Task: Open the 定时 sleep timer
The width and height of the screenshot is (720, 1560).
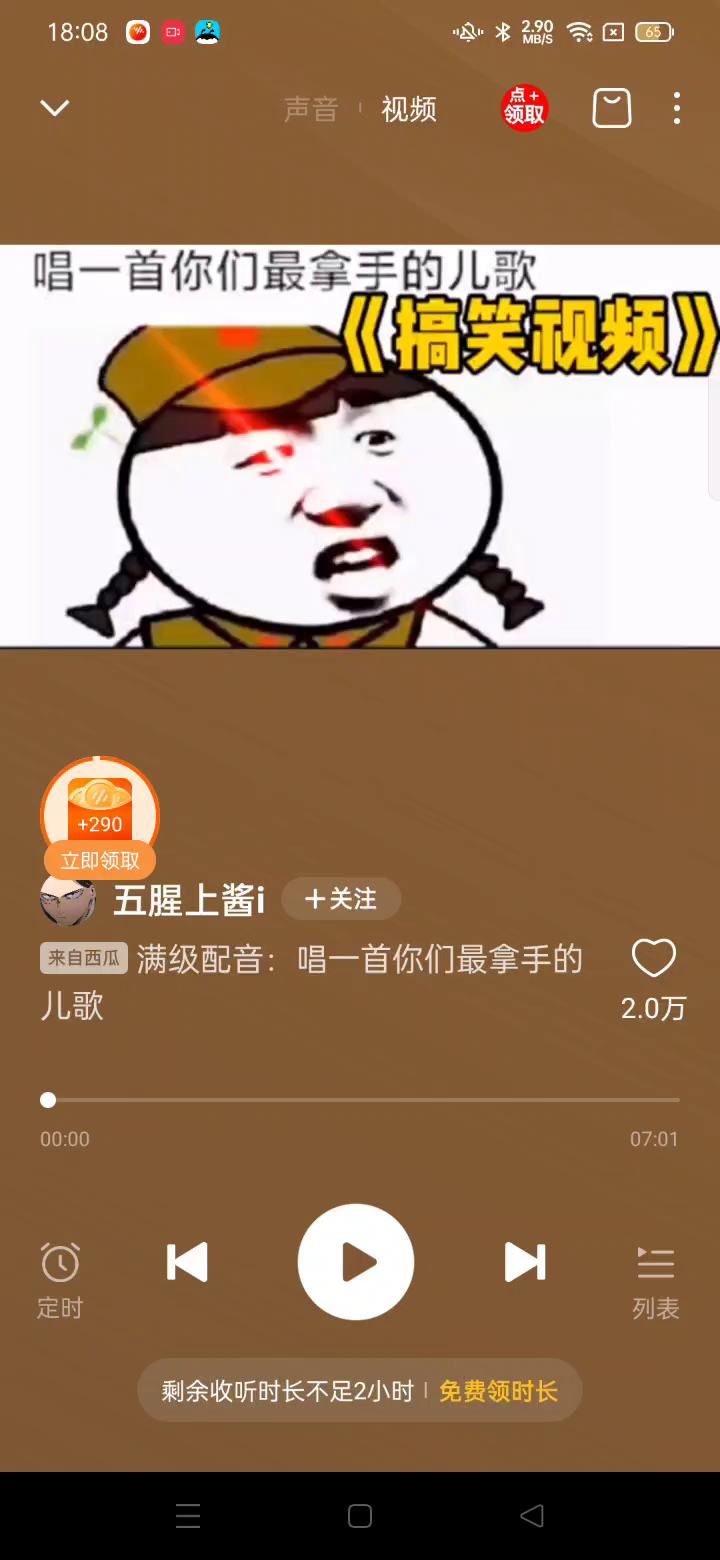Action: tap(60, 1279)
